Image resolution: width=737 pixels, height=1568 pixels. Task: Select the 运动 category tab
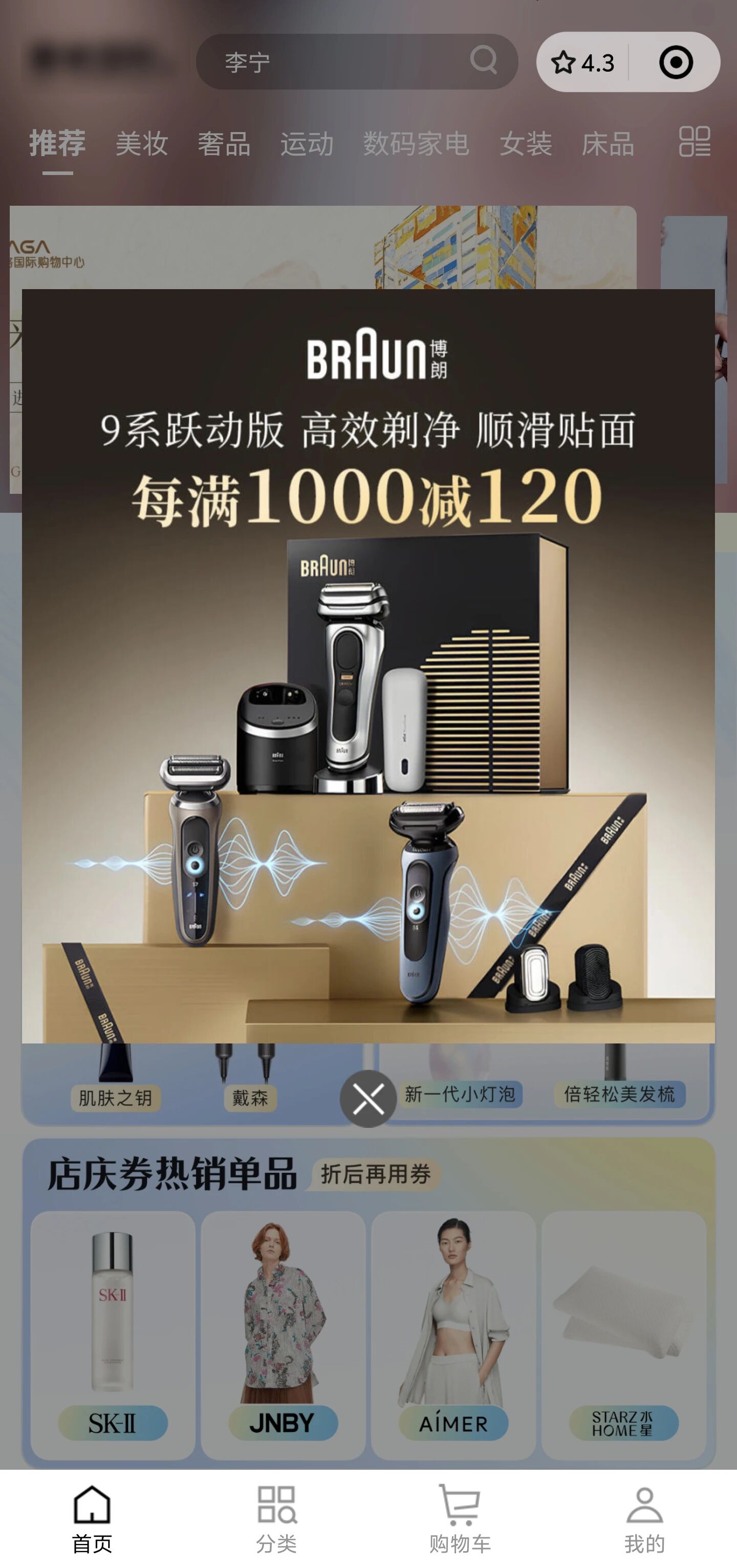click(307, 144)
